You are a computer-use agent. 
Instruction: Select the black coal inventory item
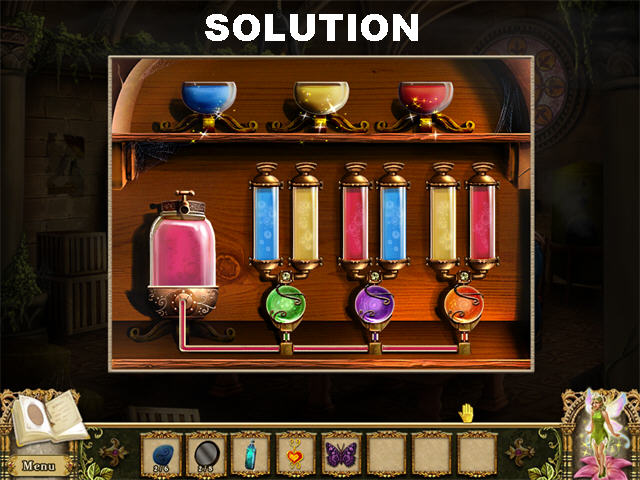tap(206, 453)
